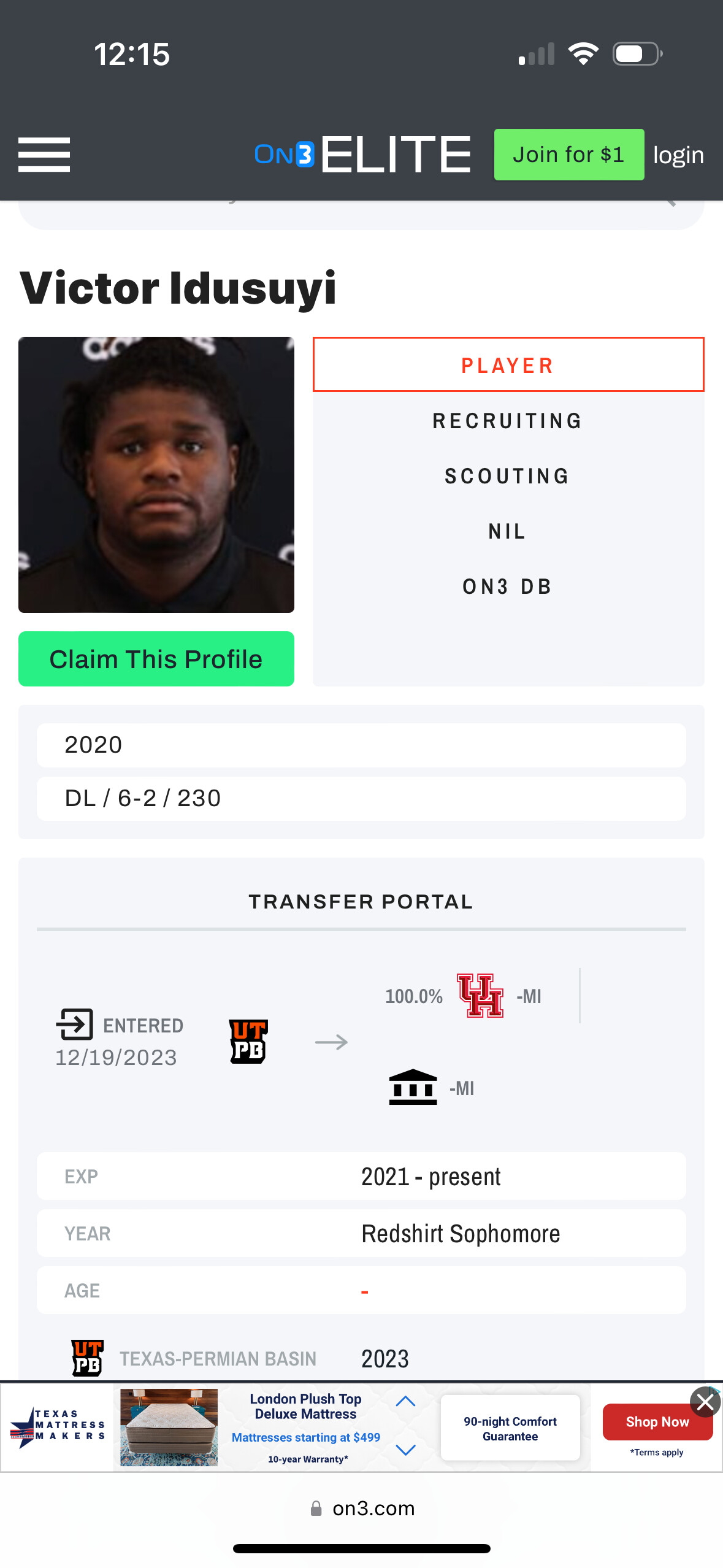Switch to the Recruiting tab
723x1568 pixels.
pos(508,421)
